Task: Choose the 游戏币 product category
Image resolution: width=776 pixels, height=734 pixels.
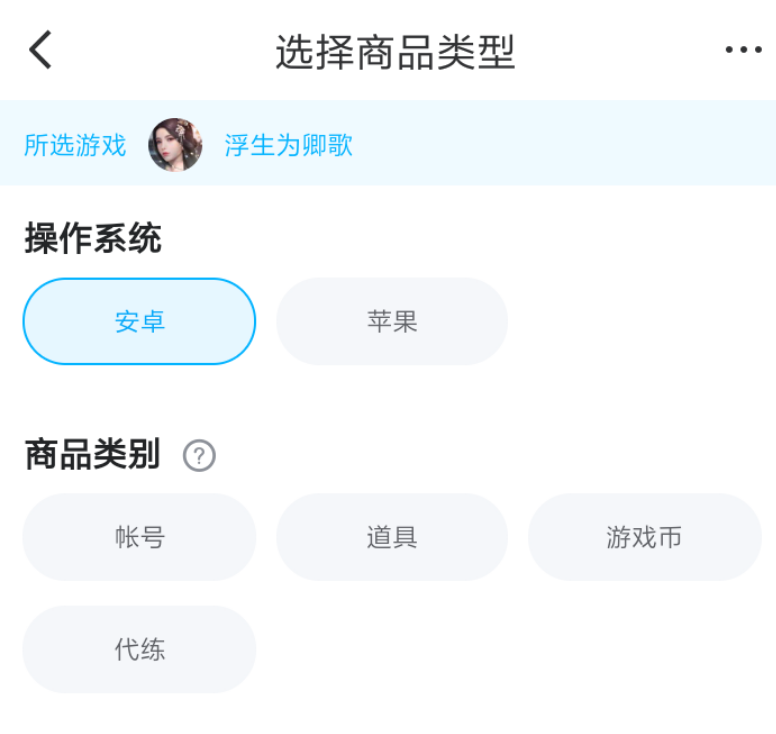Action: coord(644,537)
